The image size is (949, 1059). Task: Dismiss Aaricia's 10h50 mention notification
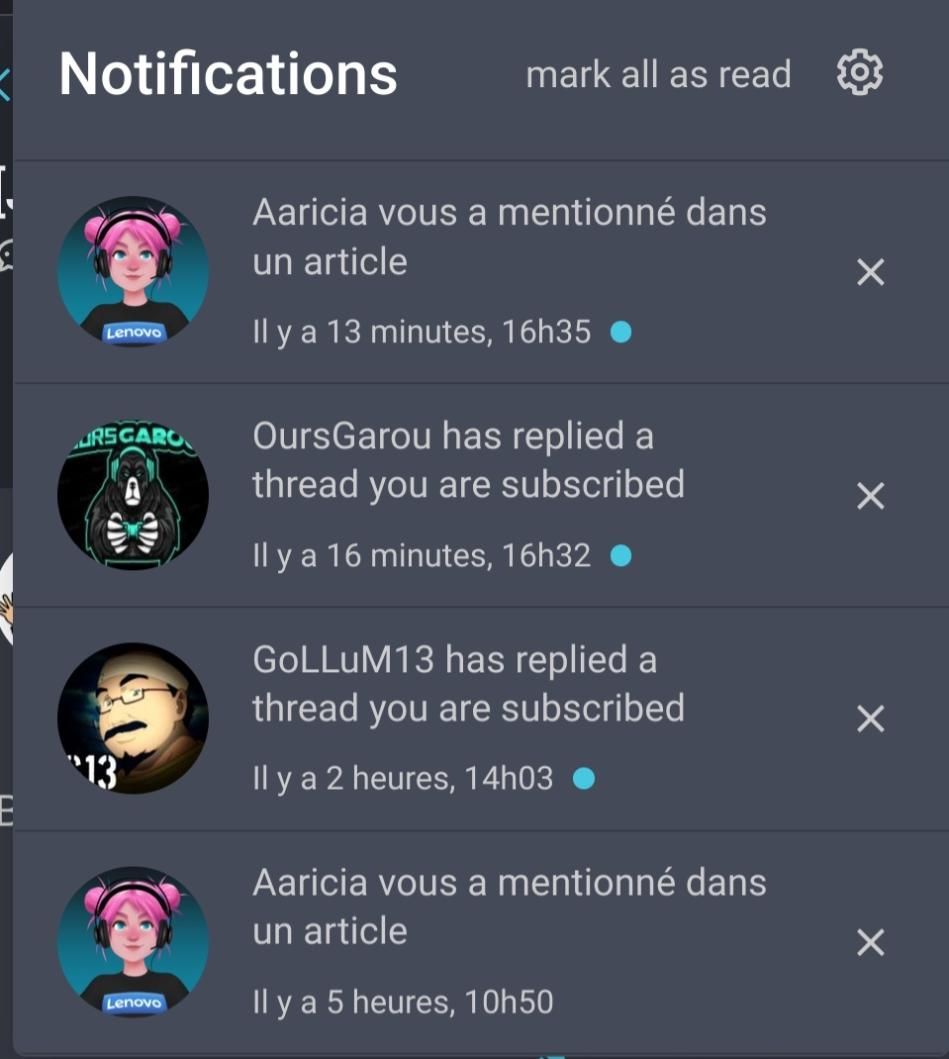[871, 942]
